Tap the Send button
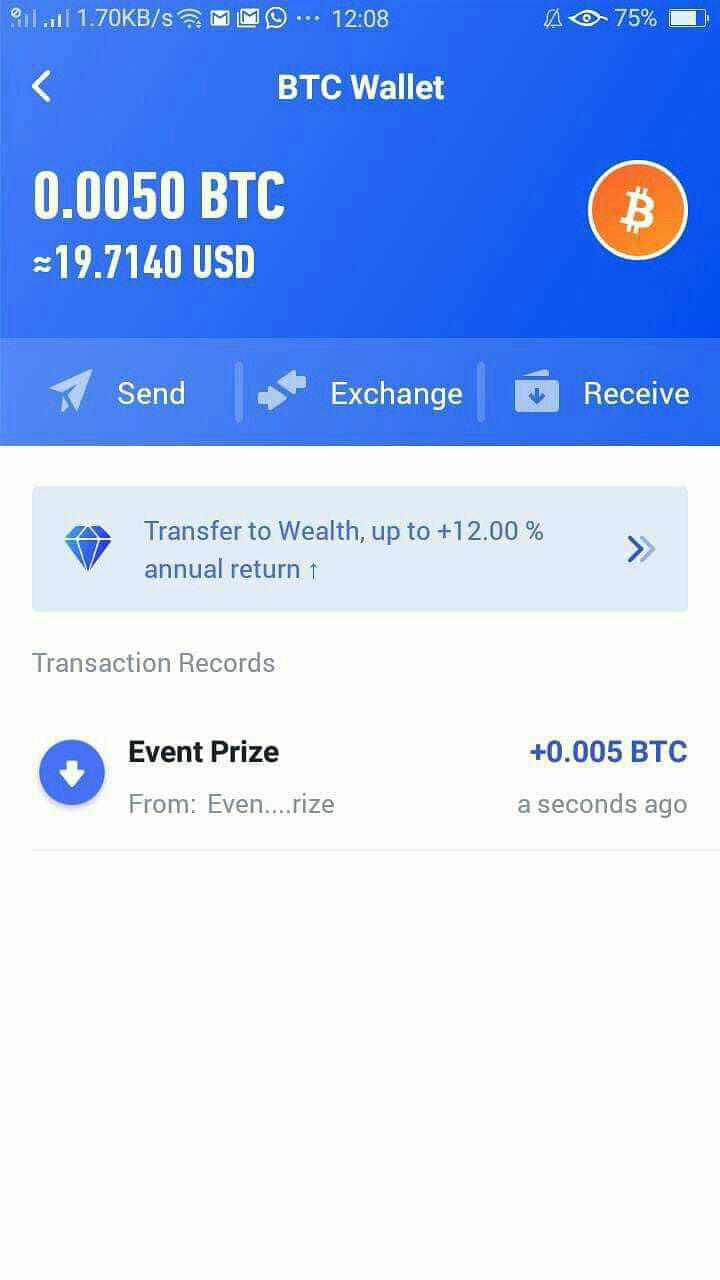This screenshot has height=1280, width=720. point(118,393)
